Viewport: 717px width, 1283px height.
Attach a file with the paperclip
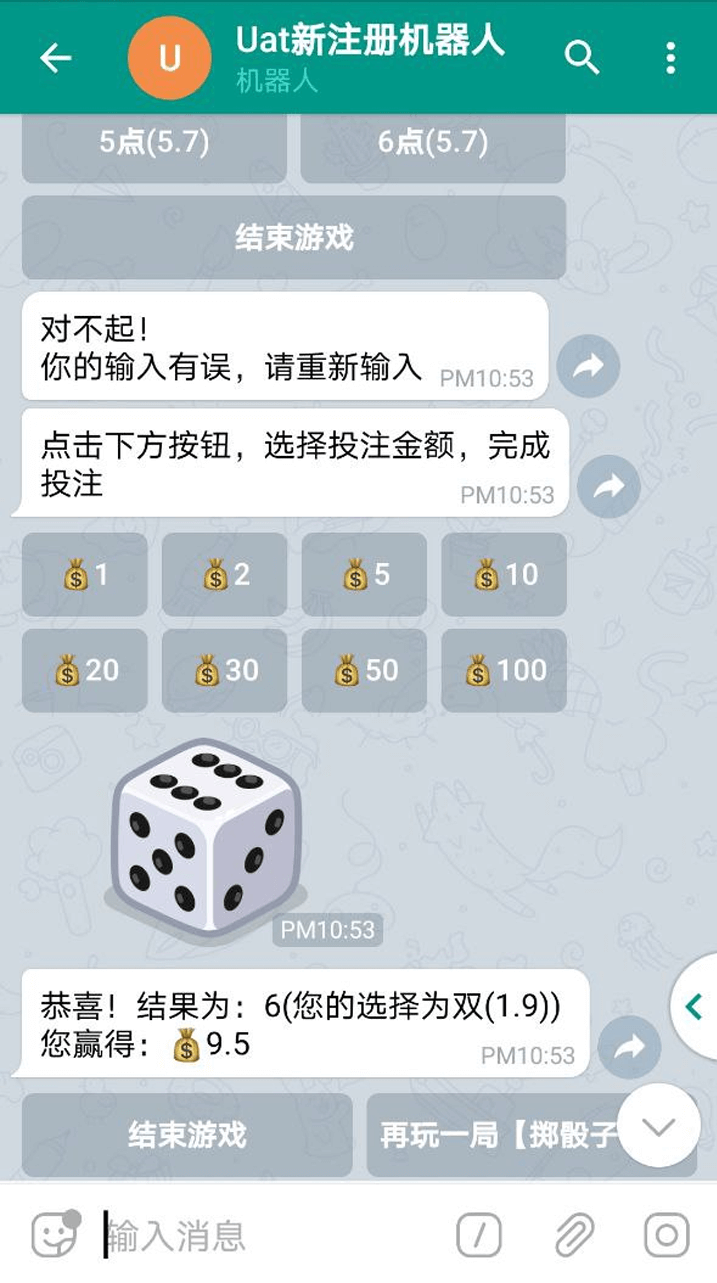(575, 1236)
